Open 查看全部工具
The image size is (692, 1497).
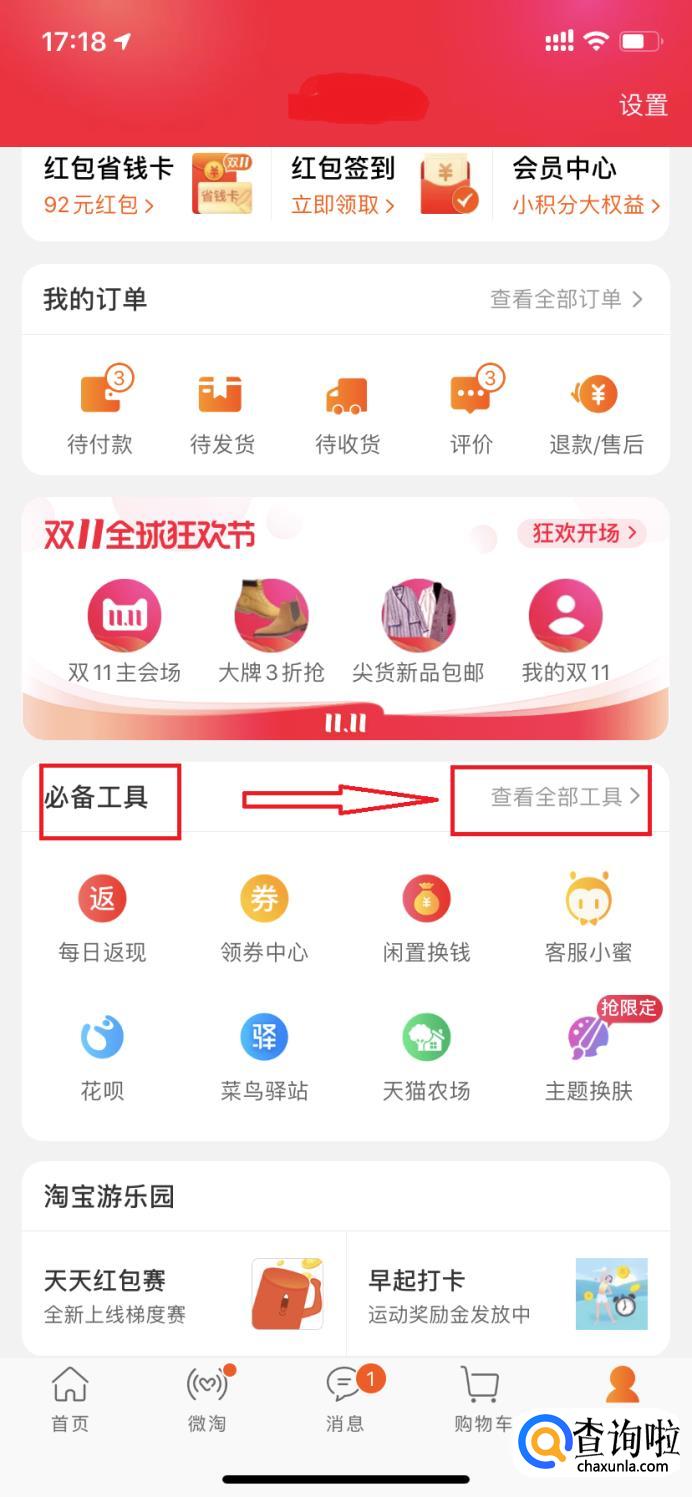pyautogui.click(x=565, y=797)
